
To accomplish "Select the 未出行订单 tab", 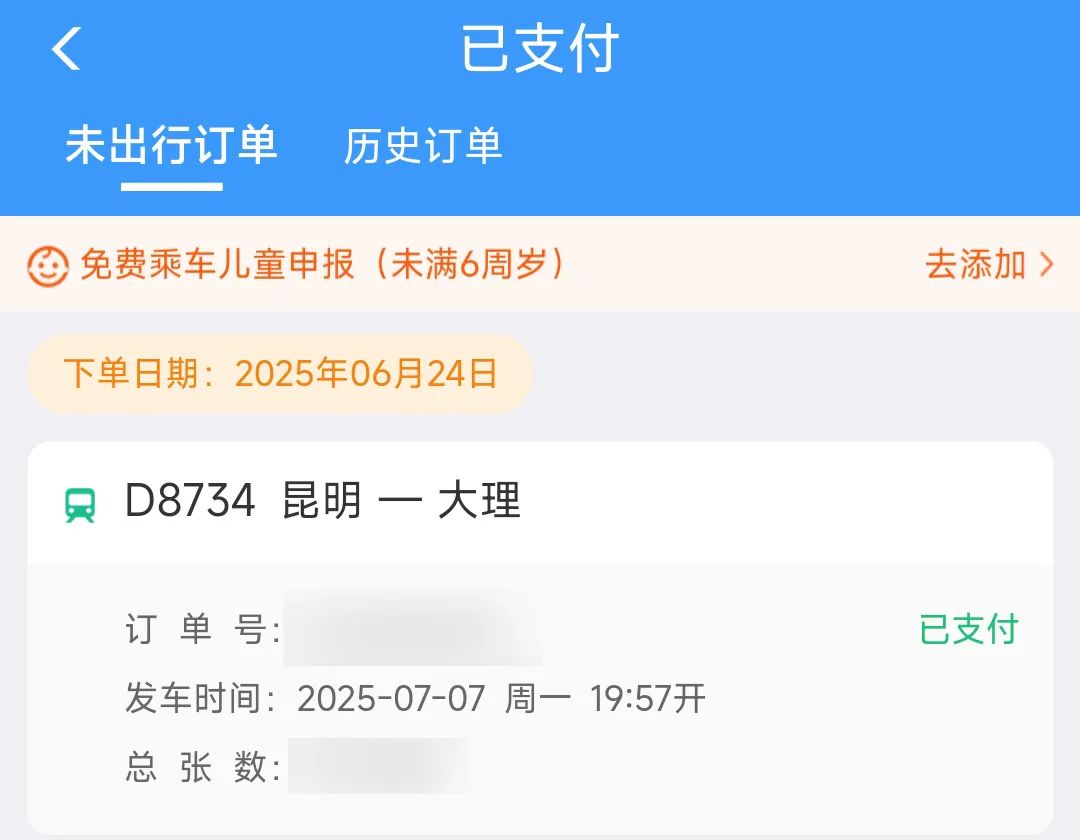I will point(172,146).
